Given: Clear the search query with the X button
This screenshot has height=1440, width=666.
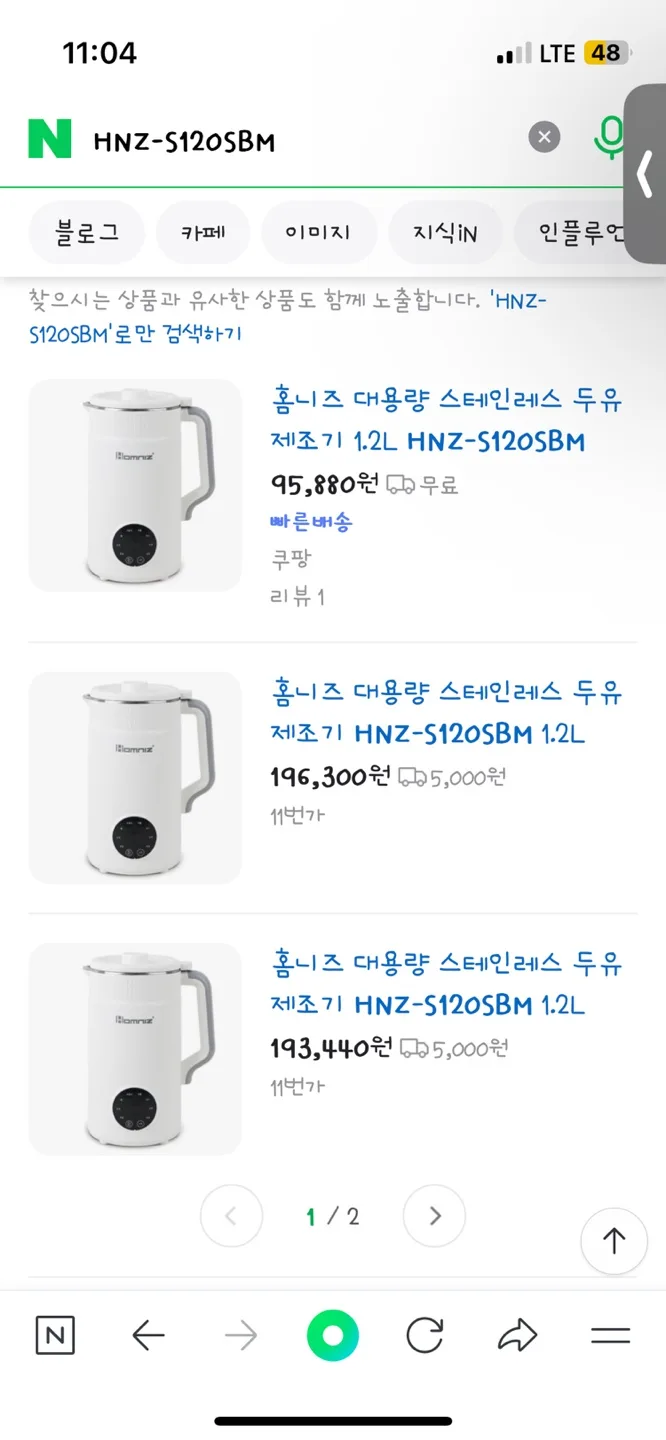Looking at the screenshot, I should point(544,137).
